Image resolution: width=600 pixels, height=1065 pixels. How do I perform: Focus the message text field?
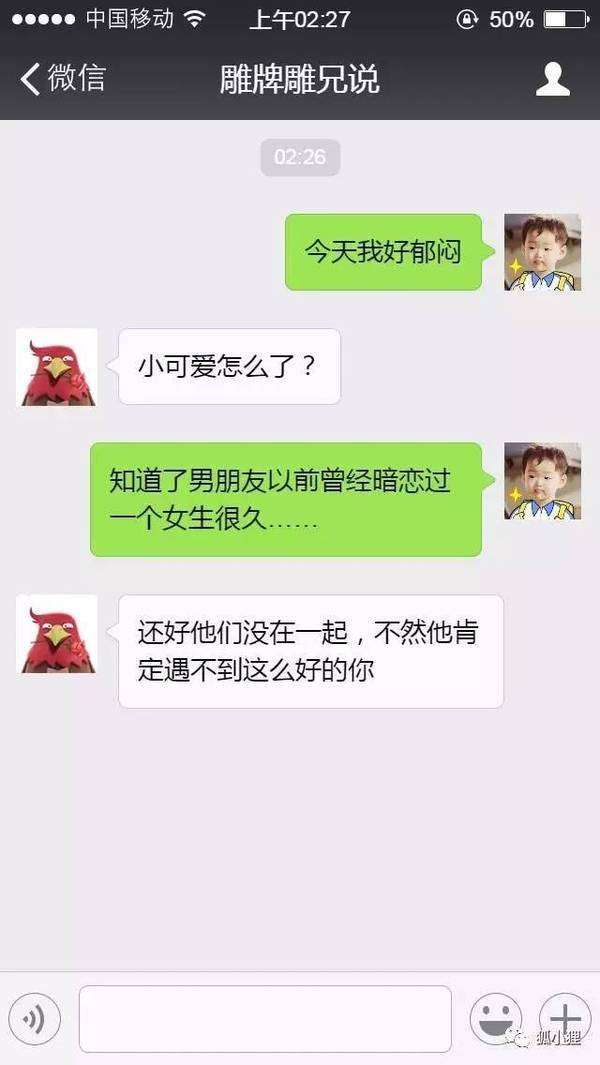tap(265, 1019)
